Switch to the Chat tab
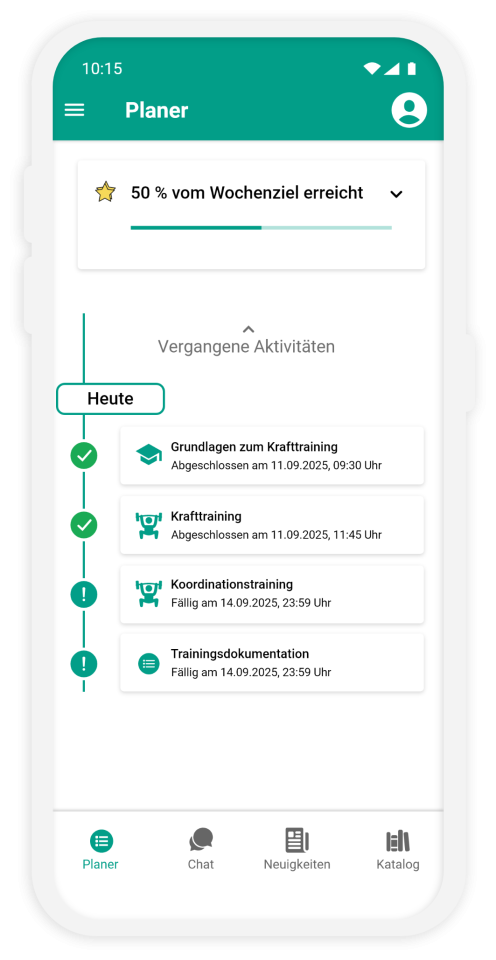This screenshot has height=960, width=496. [201, 849]
